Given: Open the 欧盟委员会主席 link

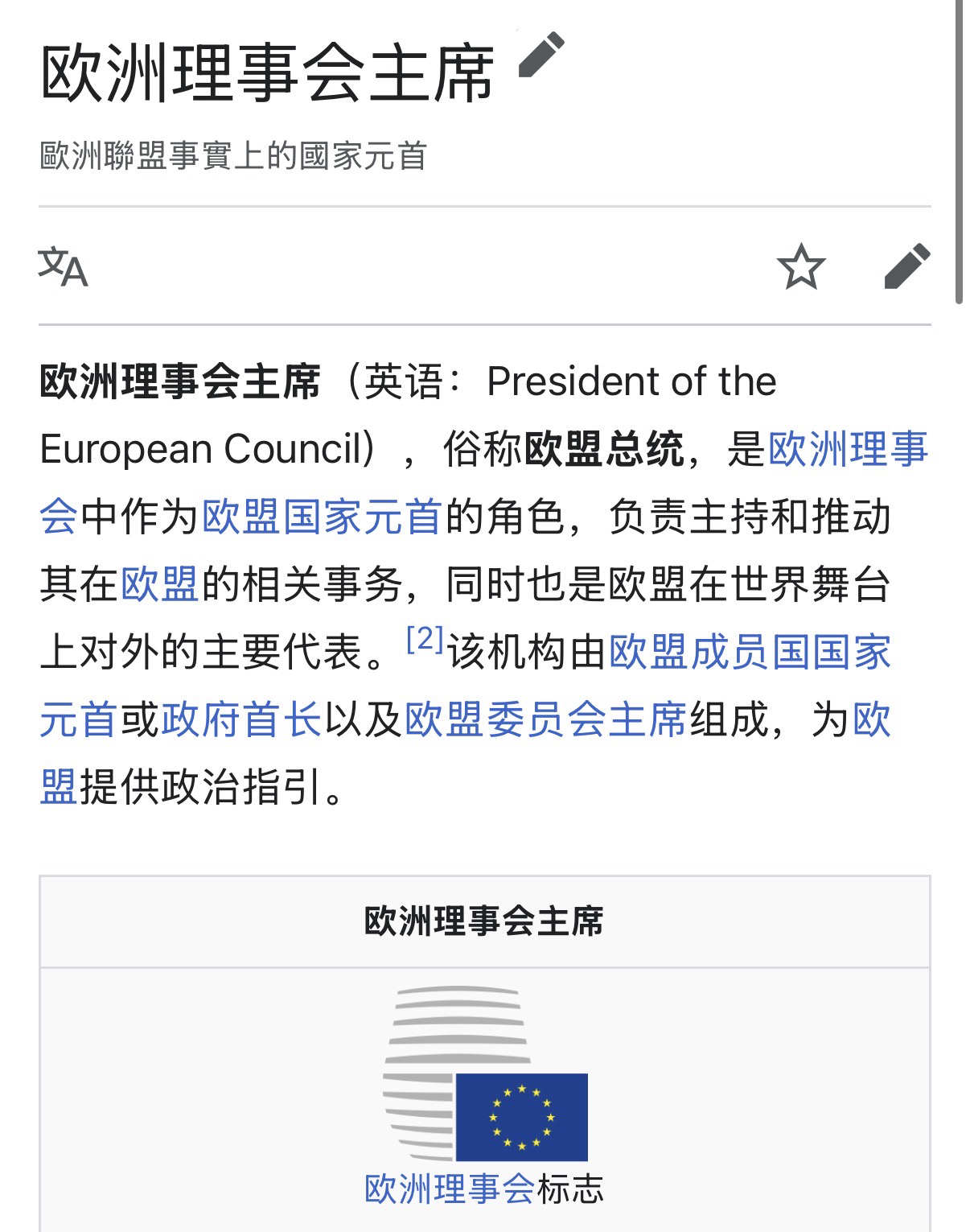Looking at the screenshot, I should point(545,719).
